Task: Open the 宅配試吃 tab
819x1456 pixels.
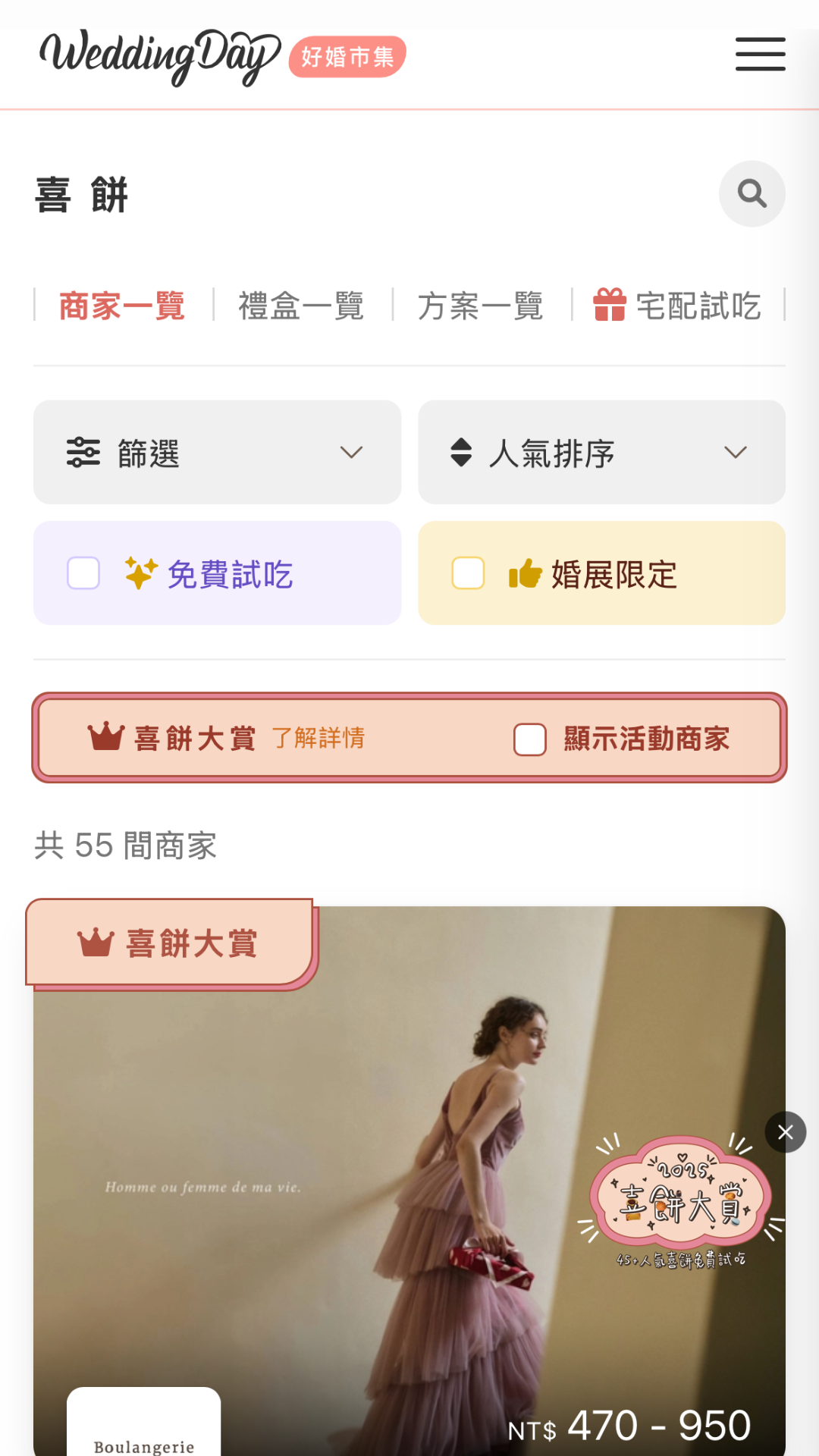Action: click(x=677, y=306)
